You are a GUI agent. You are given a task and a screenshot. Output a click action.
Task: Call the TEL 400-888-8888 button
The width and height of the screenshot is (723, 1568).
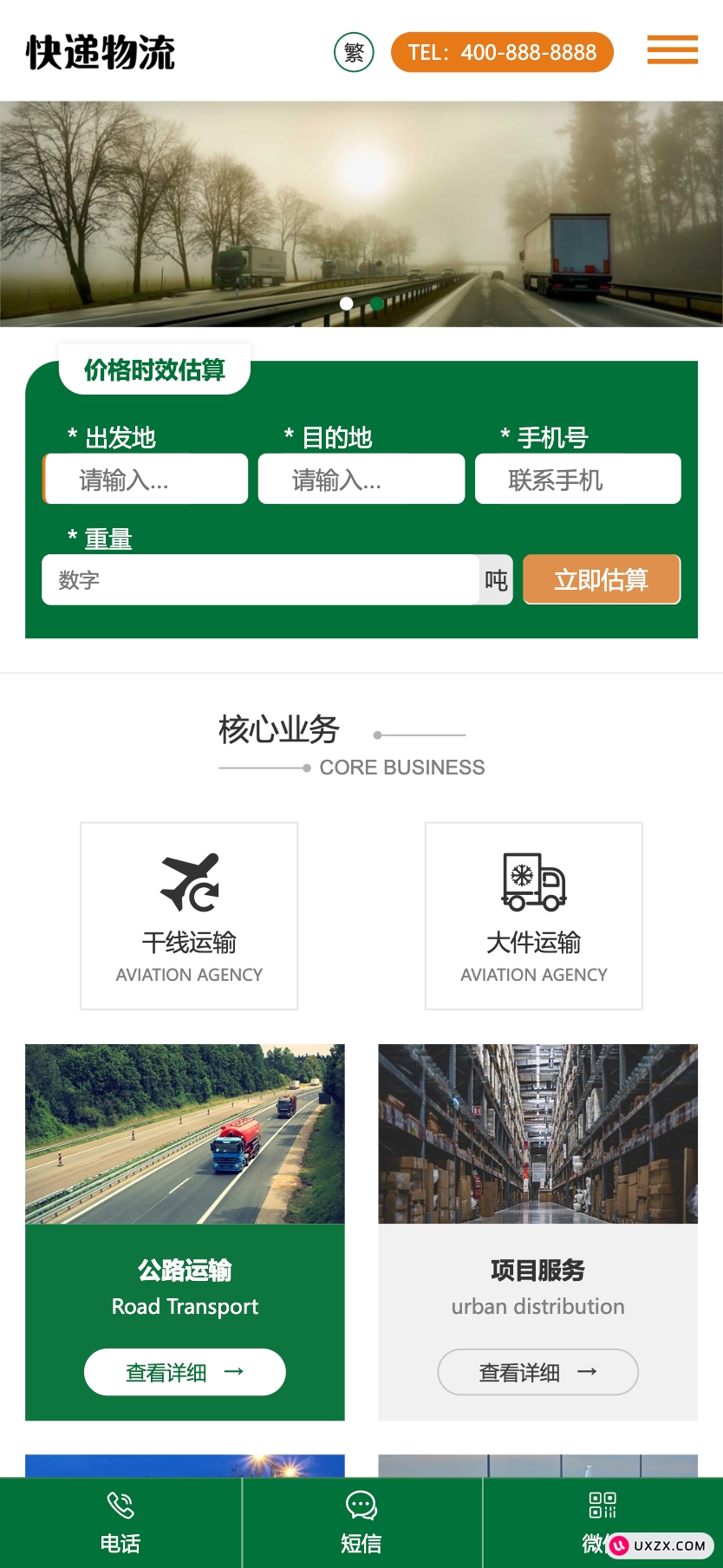[x=502, y=52]
